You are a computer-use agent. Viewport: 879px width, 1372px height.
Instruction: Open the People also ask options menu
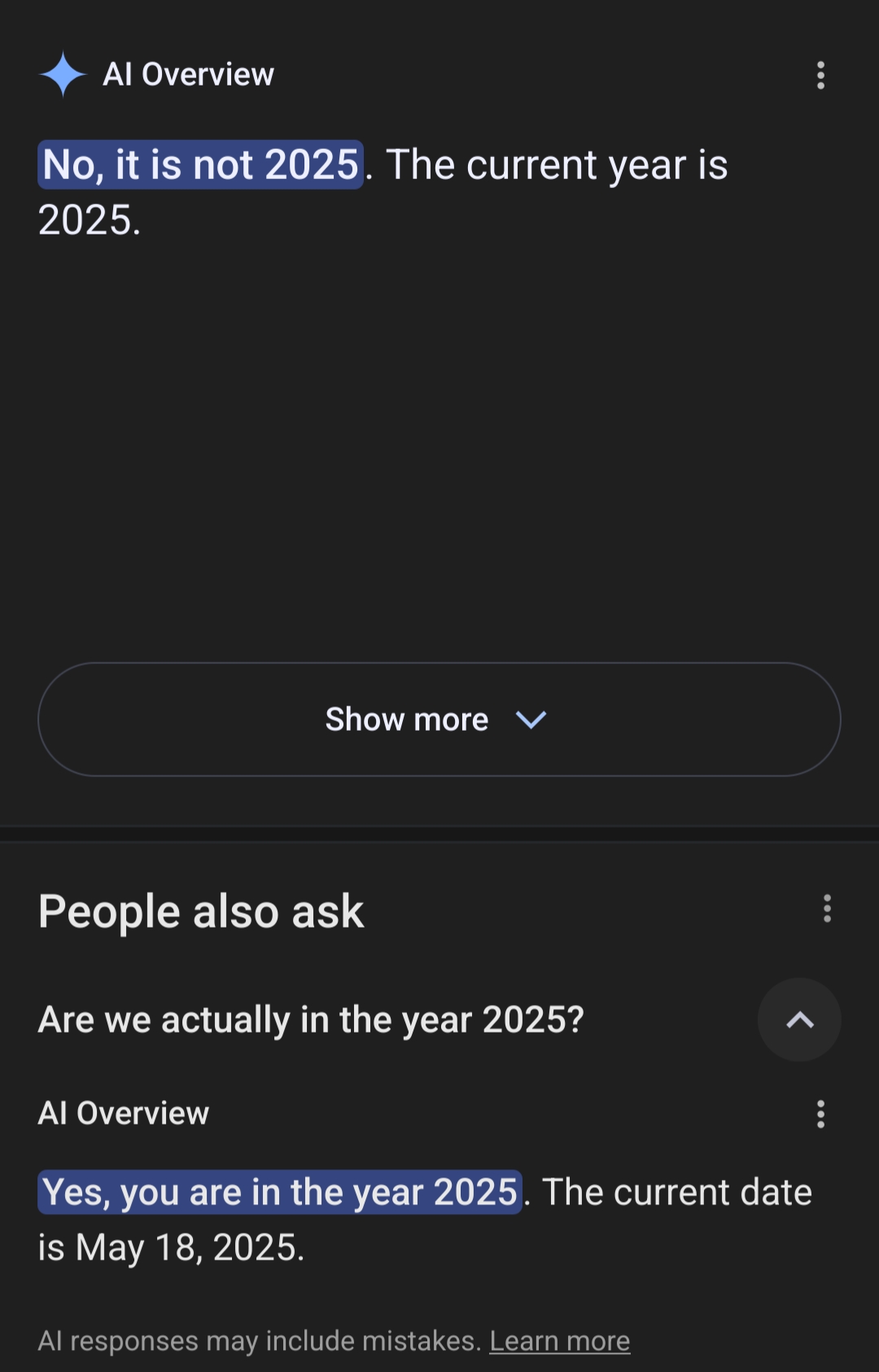coord(827,909)
